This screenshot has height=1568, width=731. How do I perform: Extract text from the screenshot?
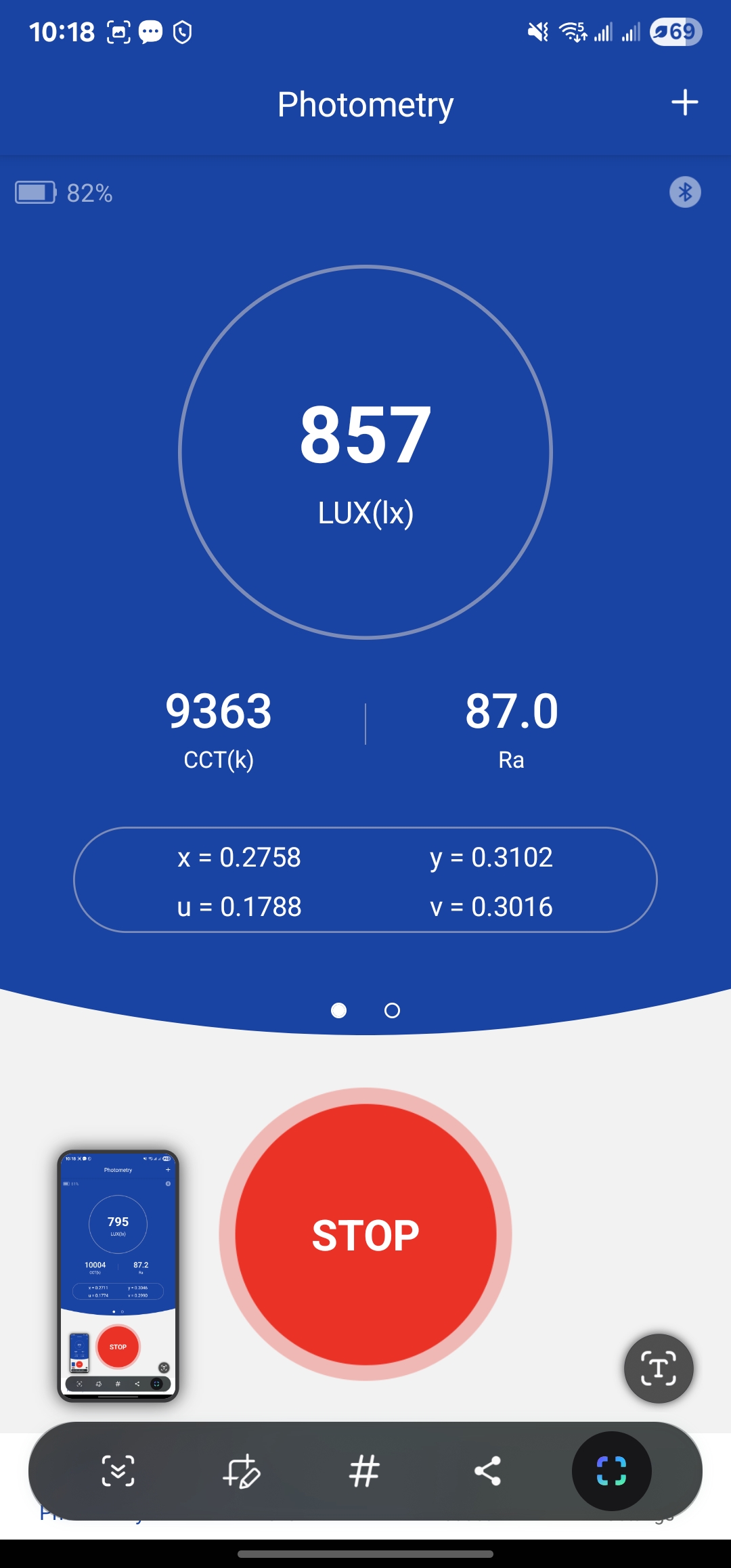coord(659,1368)
